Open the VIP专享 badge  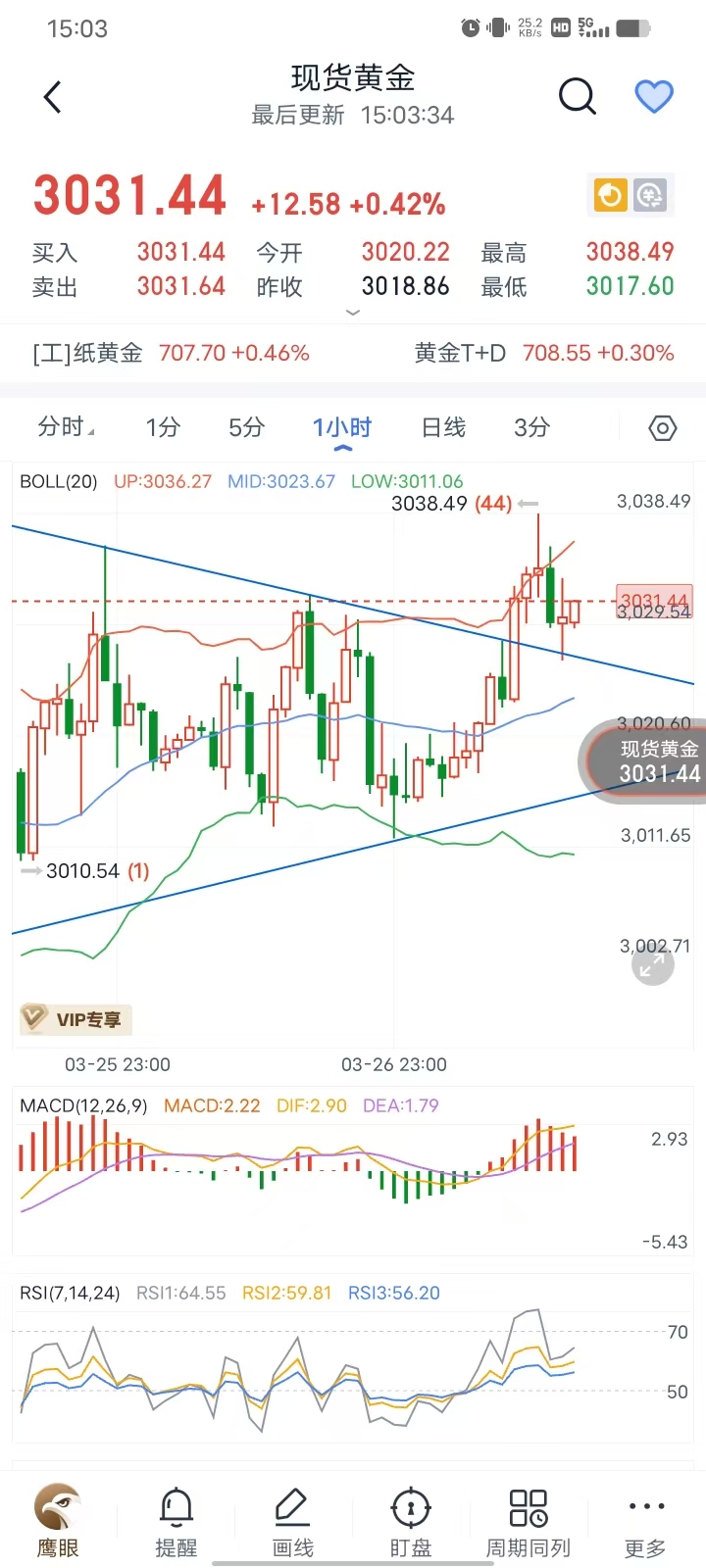76,1019
